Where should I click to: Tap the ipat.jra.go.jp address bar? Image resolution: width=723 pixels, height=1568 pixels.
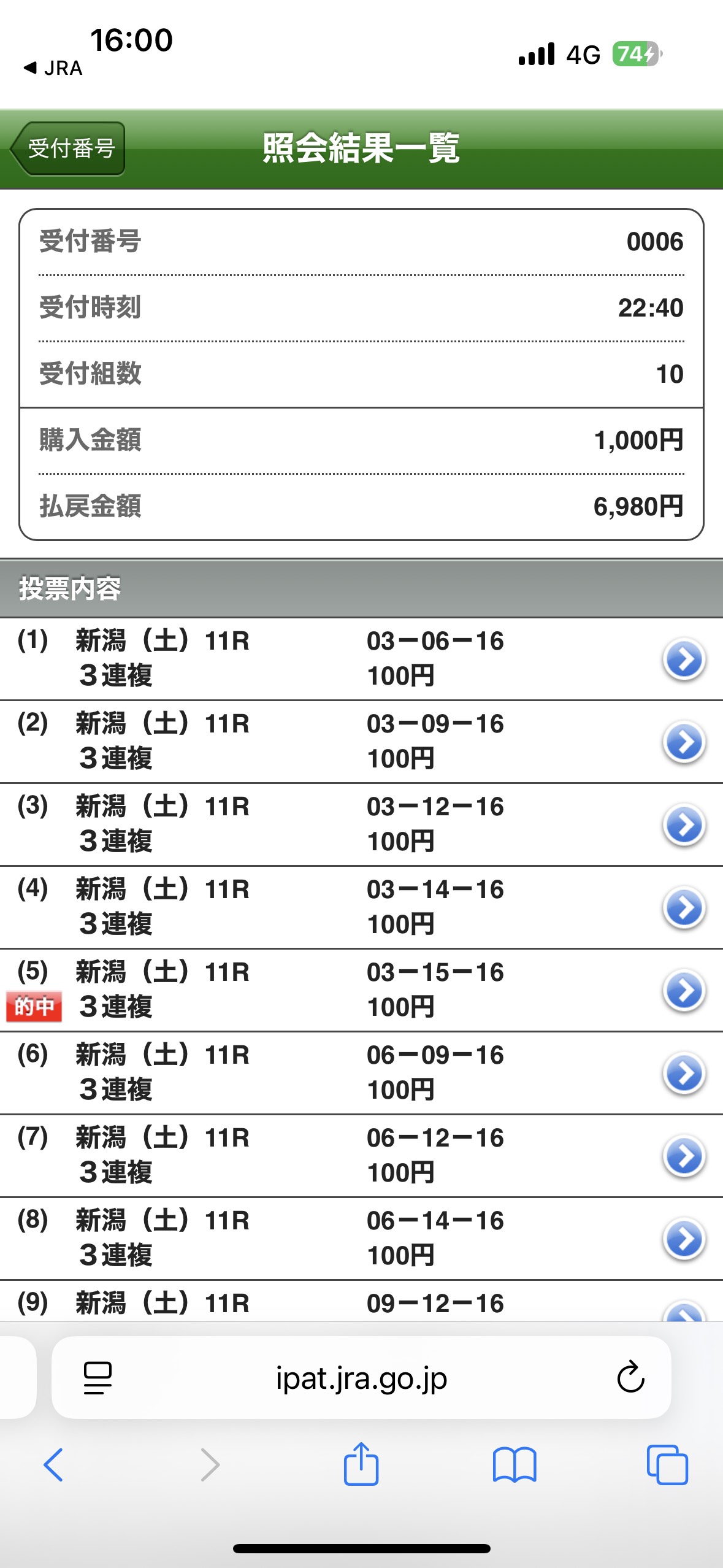[361, 1378]
